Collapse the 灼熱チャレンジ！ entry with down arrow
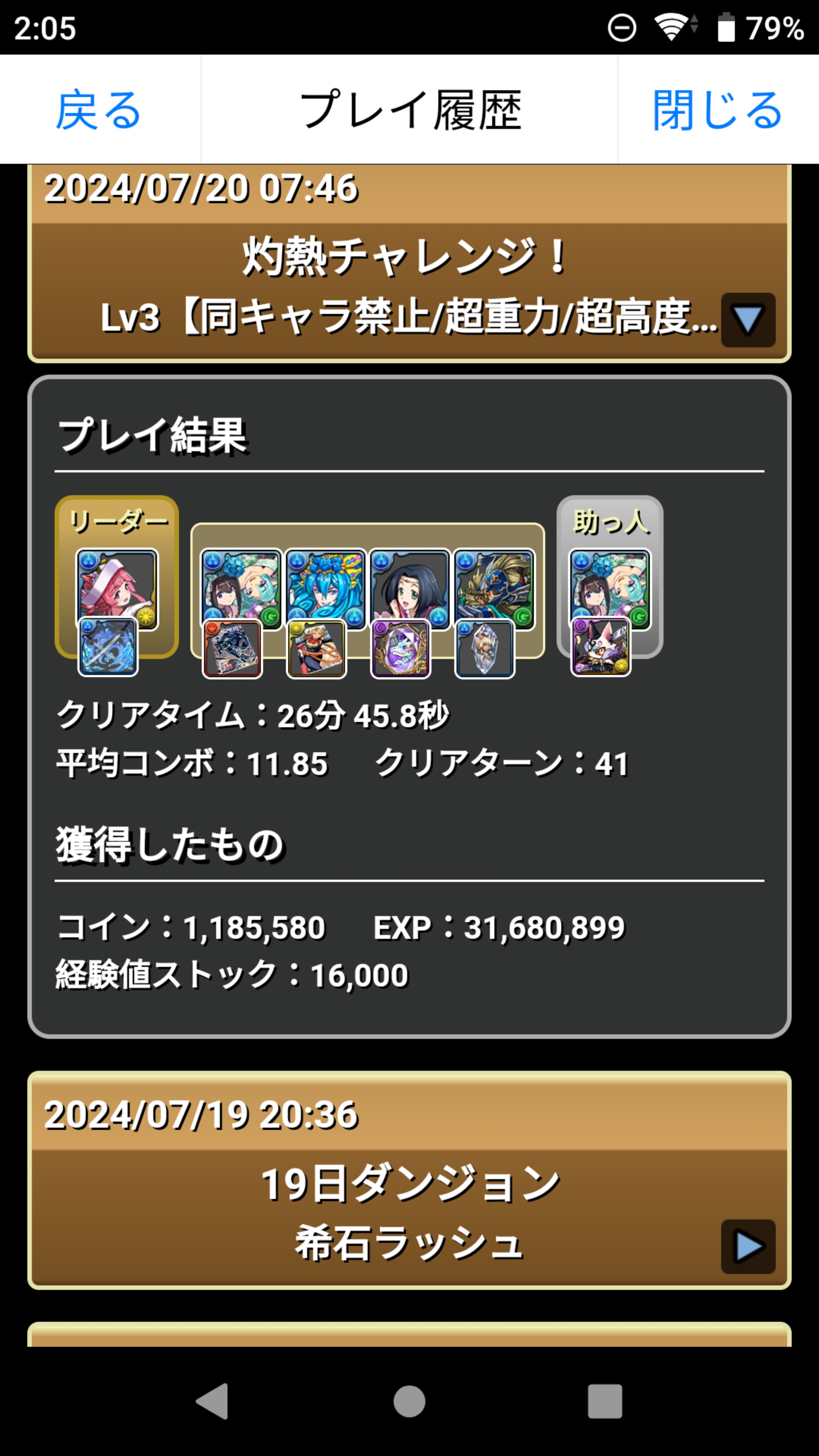 tap(748, 320)
